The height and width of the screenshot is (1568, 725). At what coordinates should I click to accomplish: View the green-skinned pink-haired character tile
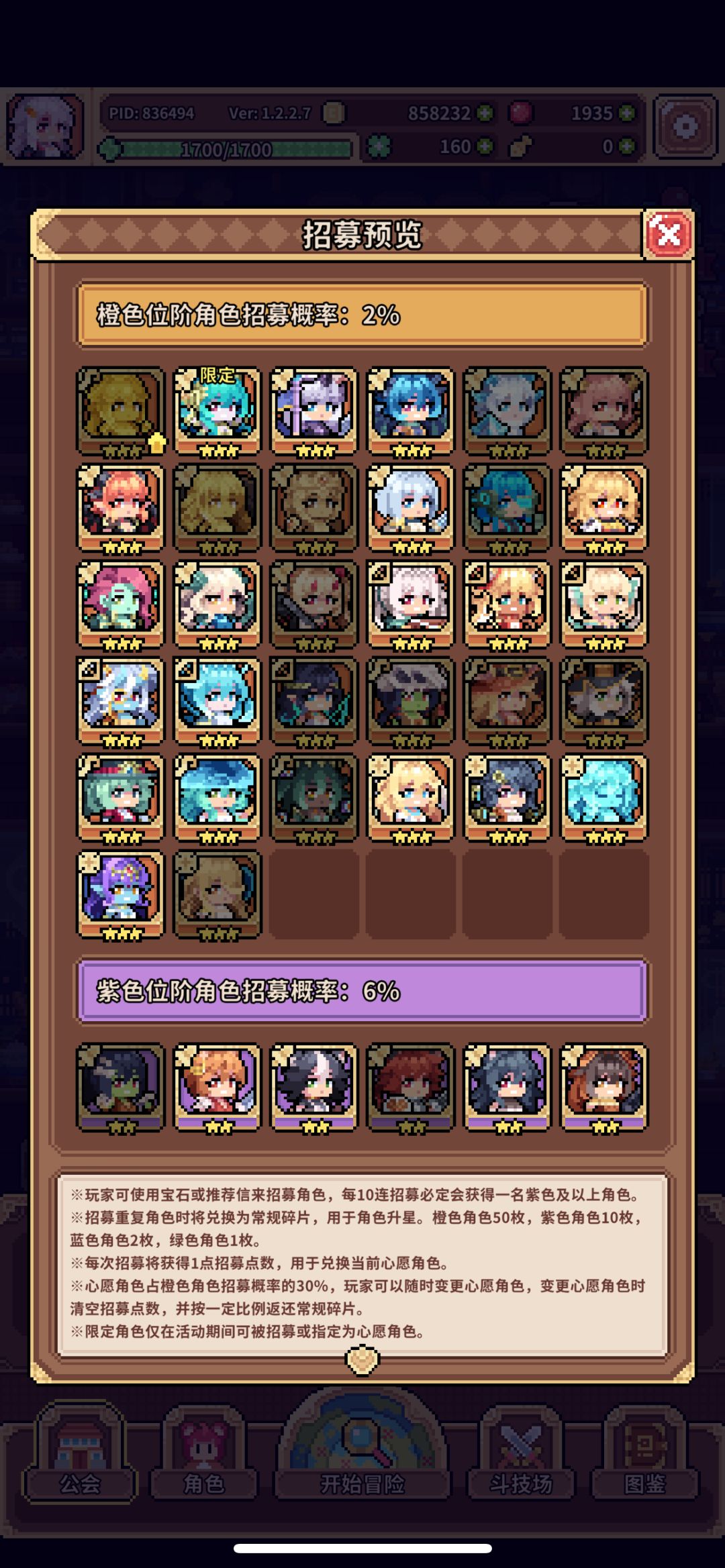(x=121, y=605)
